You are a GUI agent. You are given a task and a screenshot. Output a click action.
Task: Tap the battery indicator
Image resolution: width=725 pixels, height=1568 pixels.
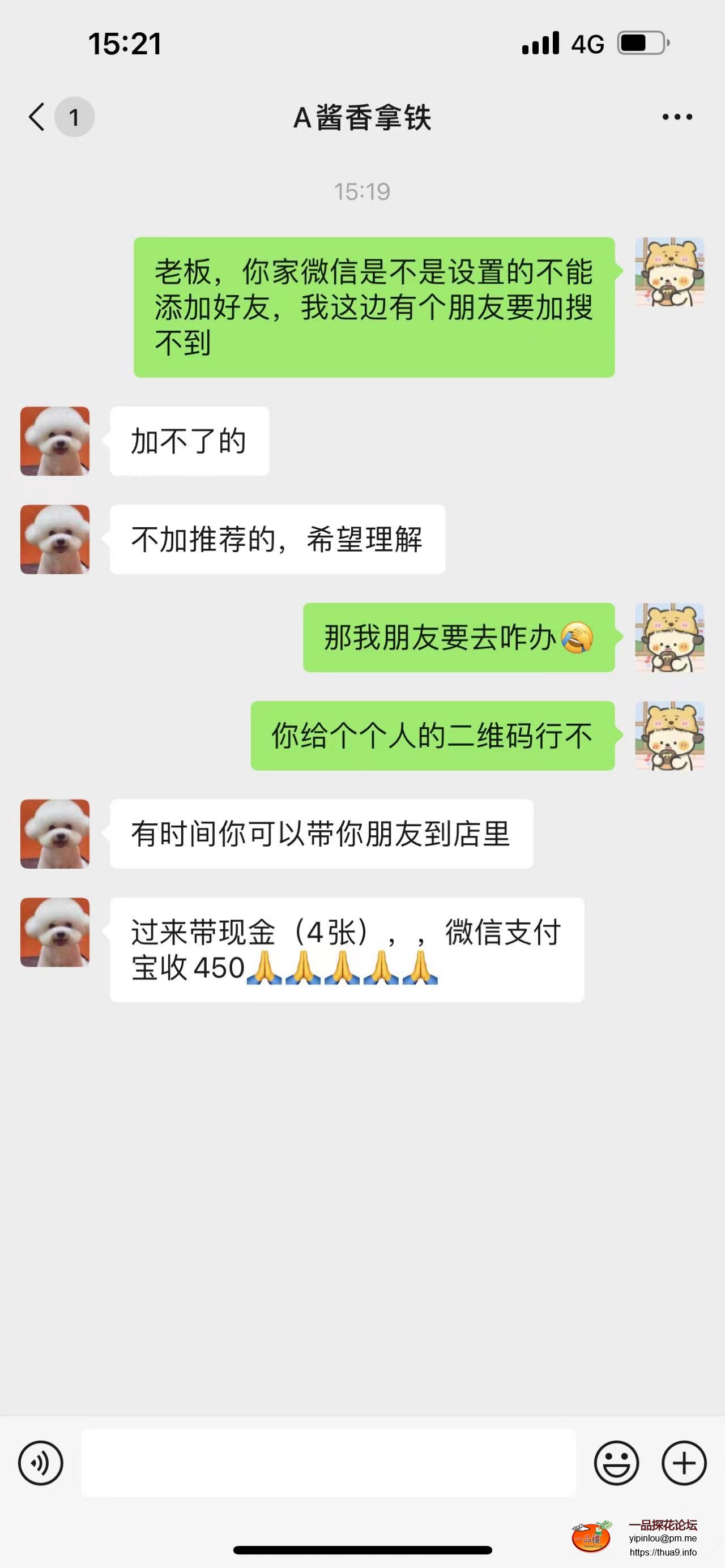coord(637,42)
